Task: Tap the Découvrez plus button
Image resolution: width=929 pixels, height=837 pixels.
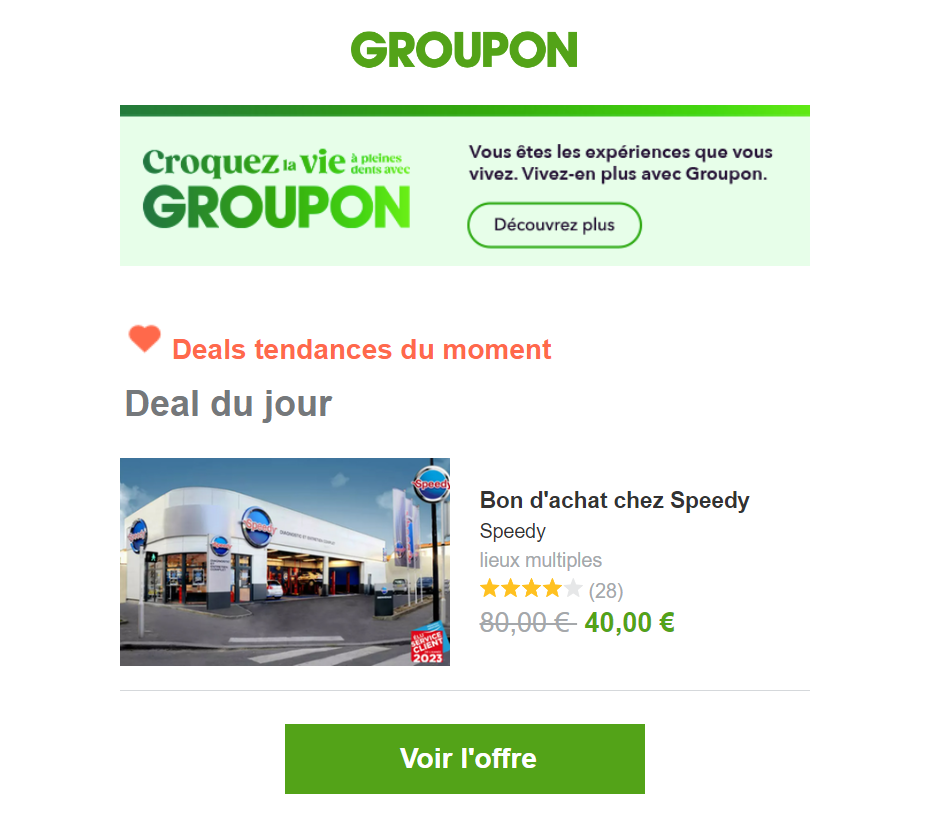Action: click(554, 225)
